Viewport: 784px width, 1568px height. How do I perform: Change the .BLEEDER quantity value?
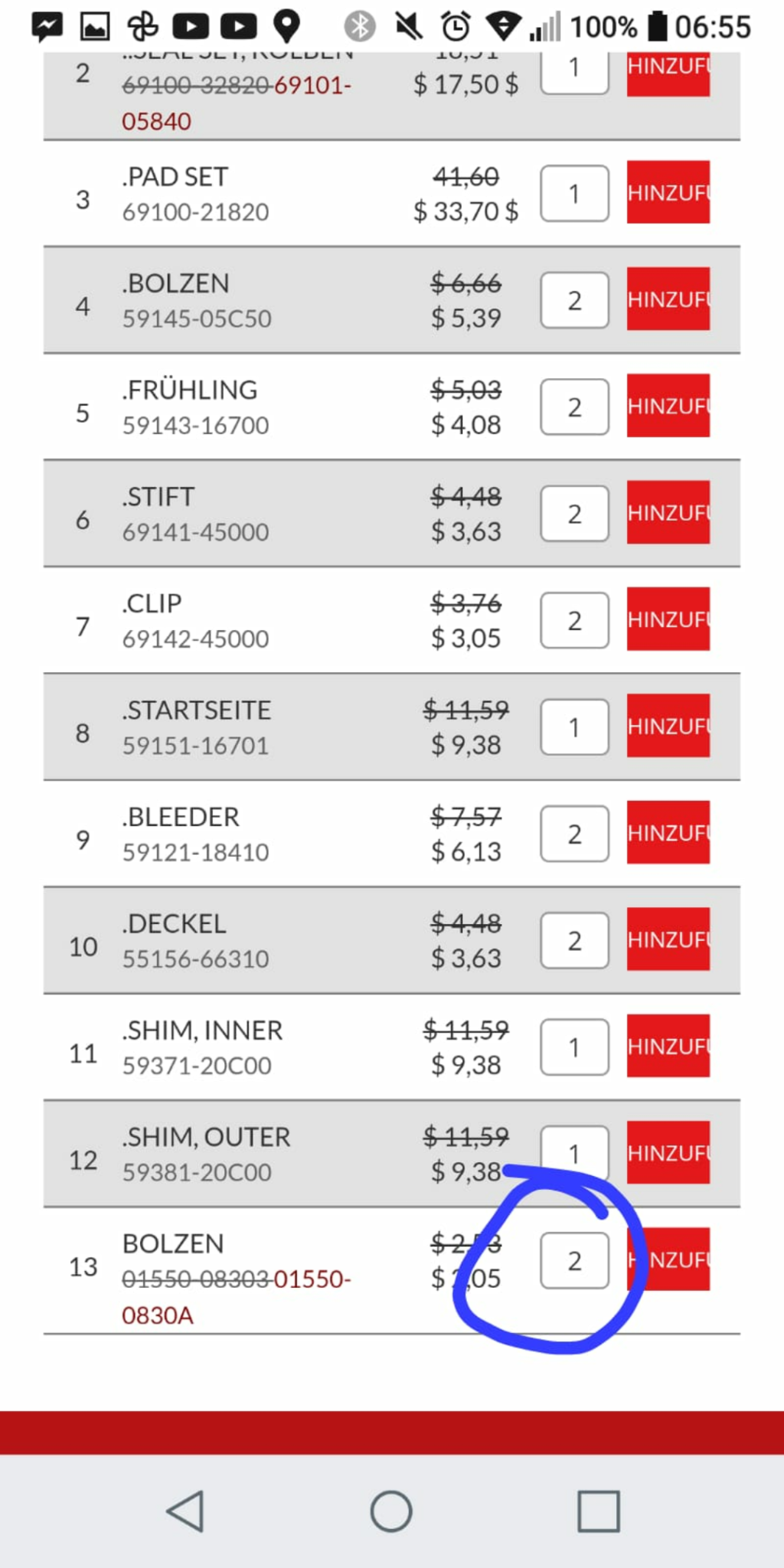[574, 834]
